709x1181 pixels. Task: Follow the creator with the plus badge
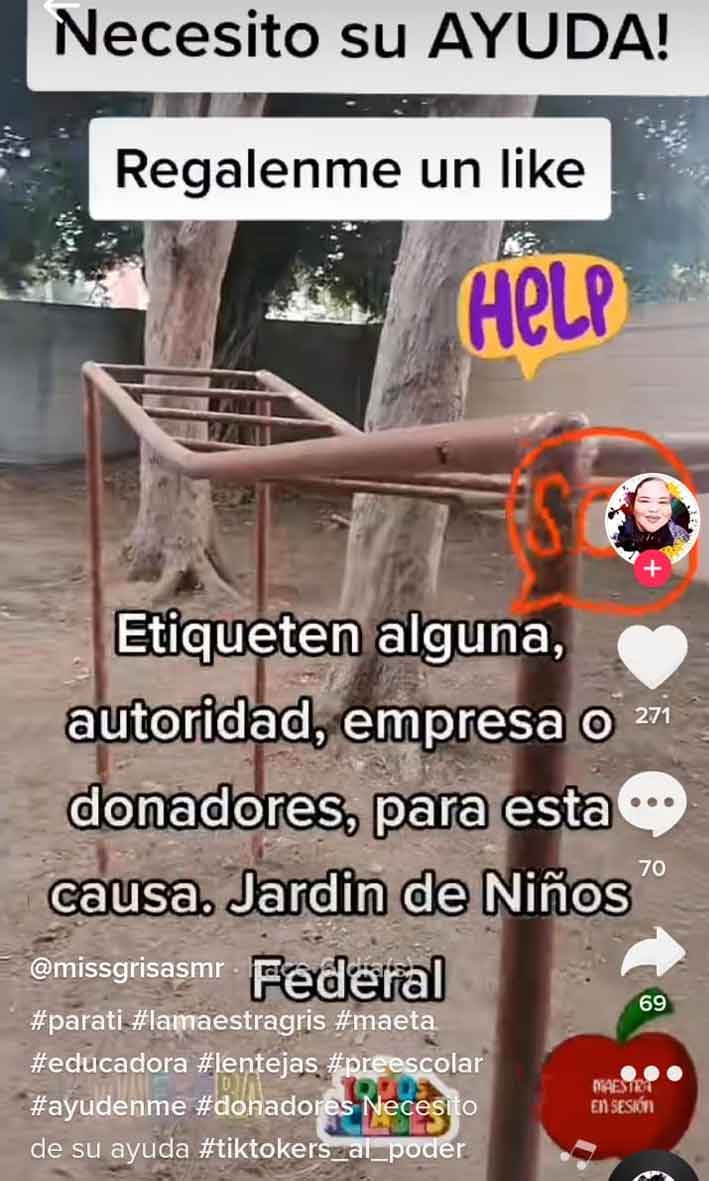pyautogui.click(x=652, y=570)
